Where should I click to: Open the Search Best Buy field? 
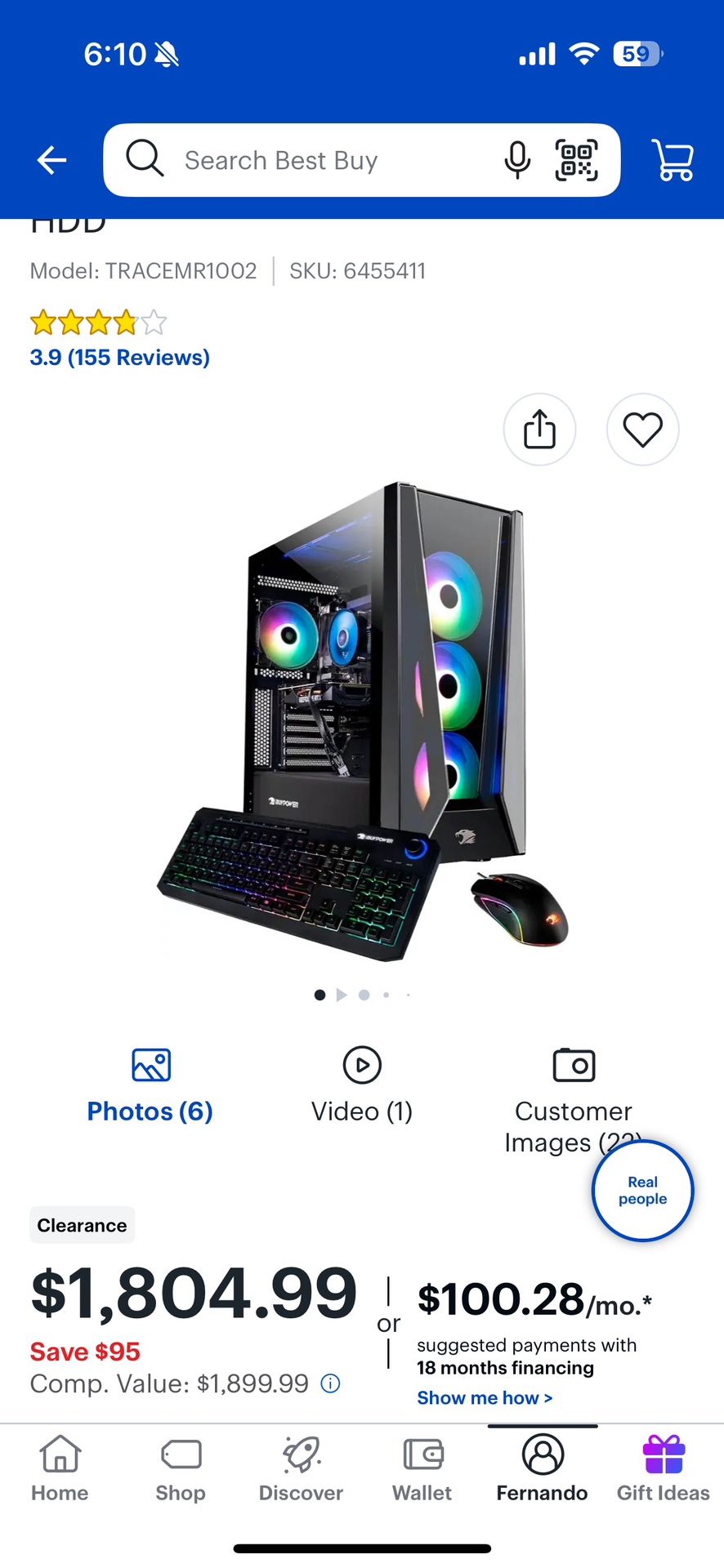tap(311, 160)
